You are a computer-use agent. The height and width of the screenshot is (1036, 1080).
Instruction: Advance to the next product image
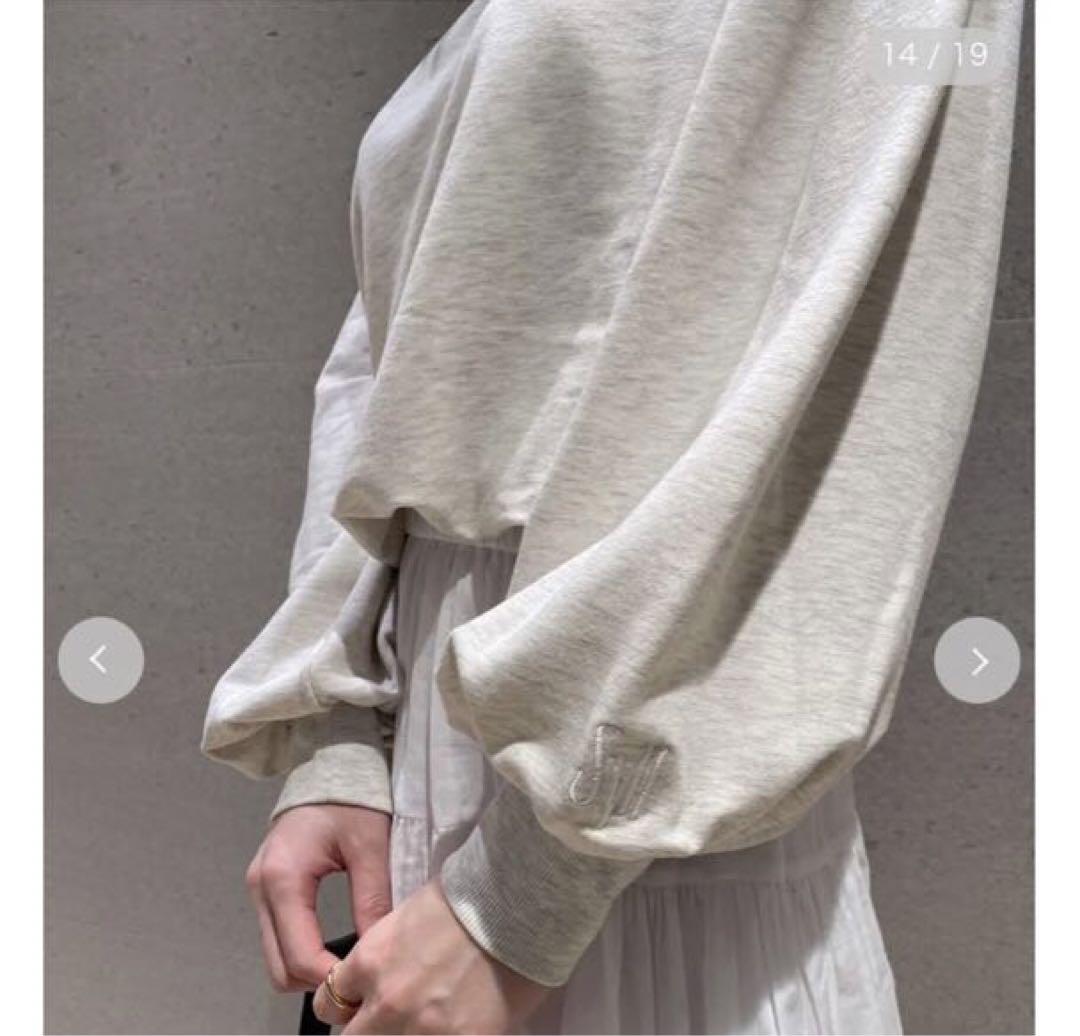(x=977, y=660)
